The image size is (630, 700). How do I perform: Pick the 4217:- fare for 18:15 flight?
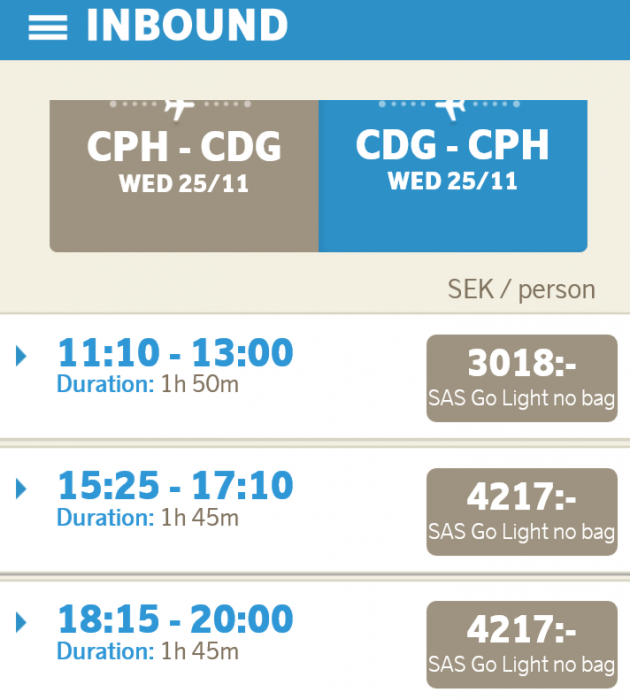(x=521, y=644)
